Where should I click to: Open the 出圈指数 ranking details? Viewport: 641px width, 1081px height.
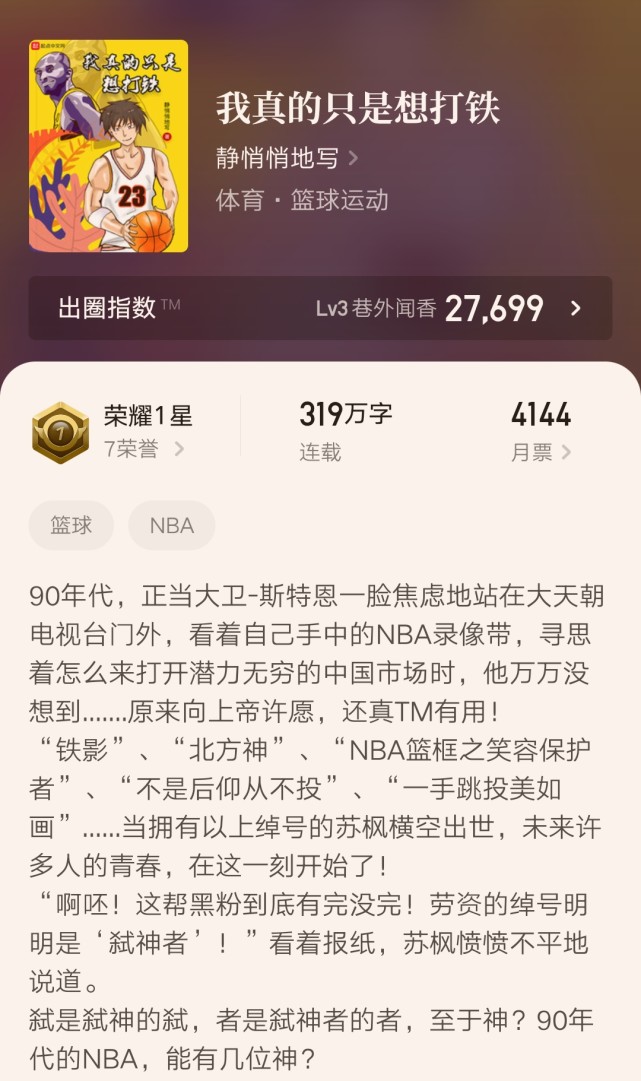tap(320, 308)
